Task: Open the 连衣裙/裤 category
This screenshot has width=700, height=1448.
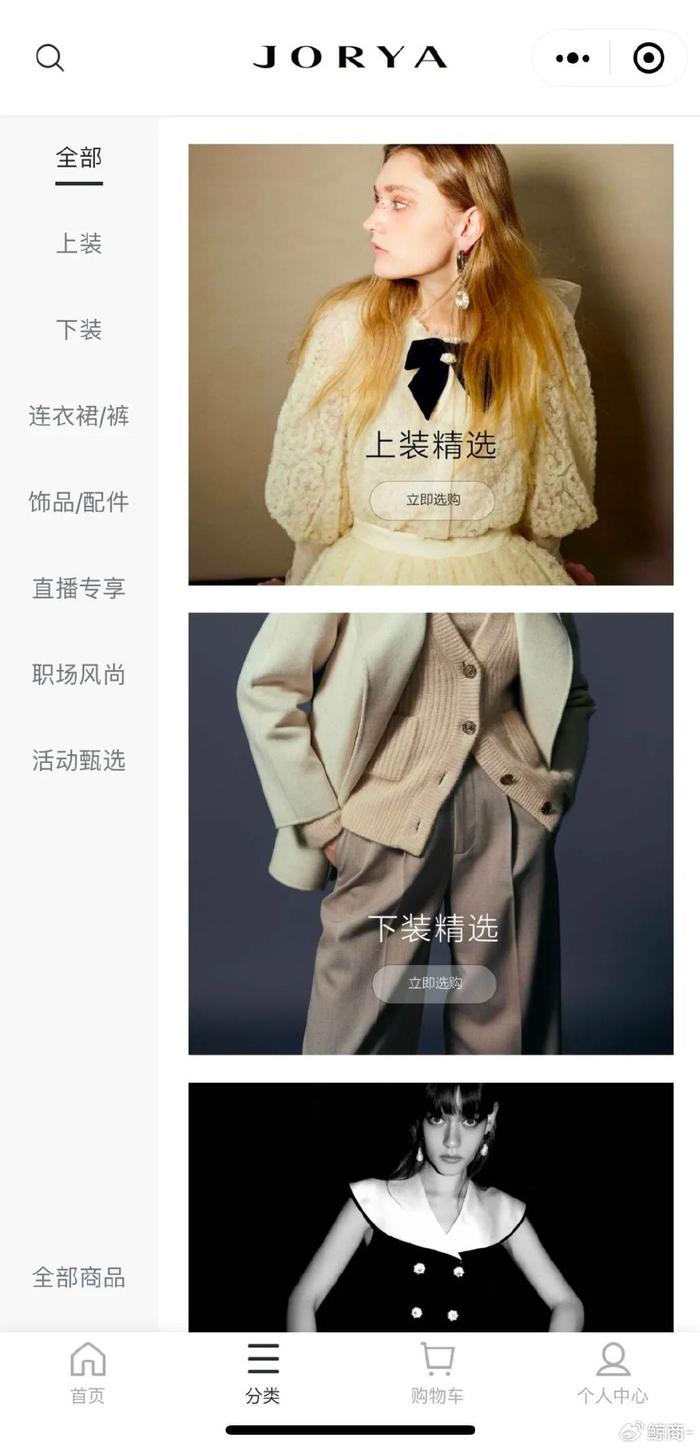Action: (79, 416)
